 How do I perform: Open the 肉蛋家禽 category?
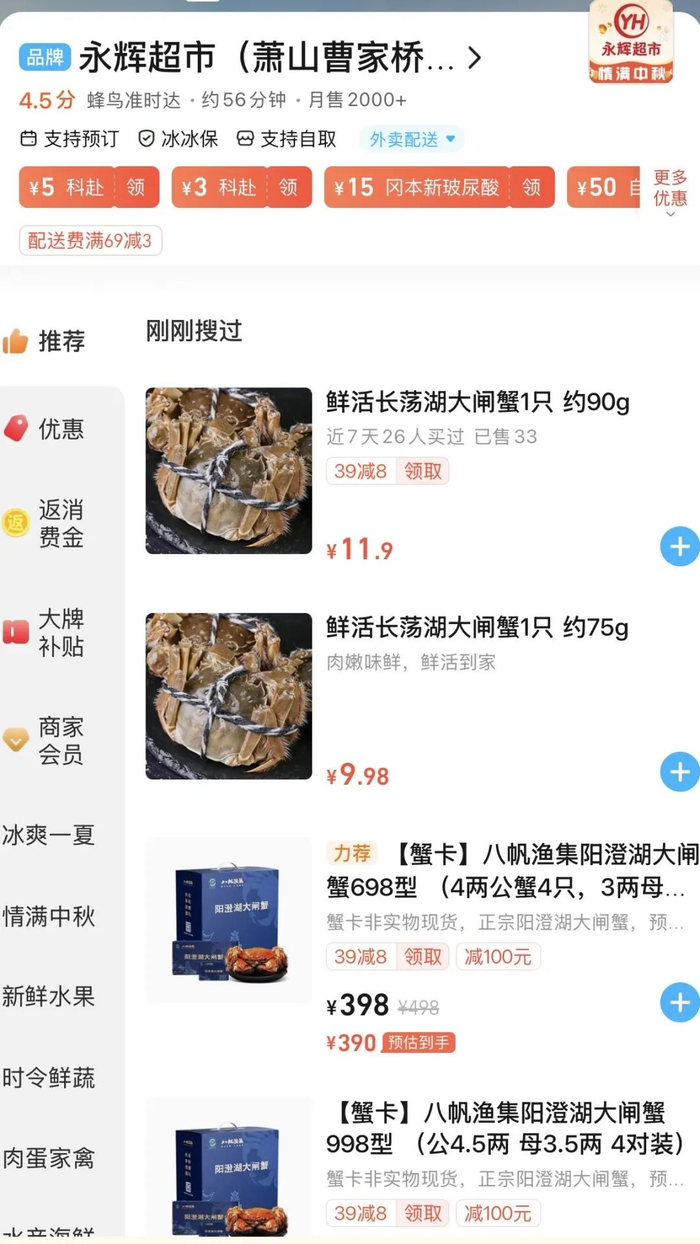pyautogui.click(x=48, y=1158)
